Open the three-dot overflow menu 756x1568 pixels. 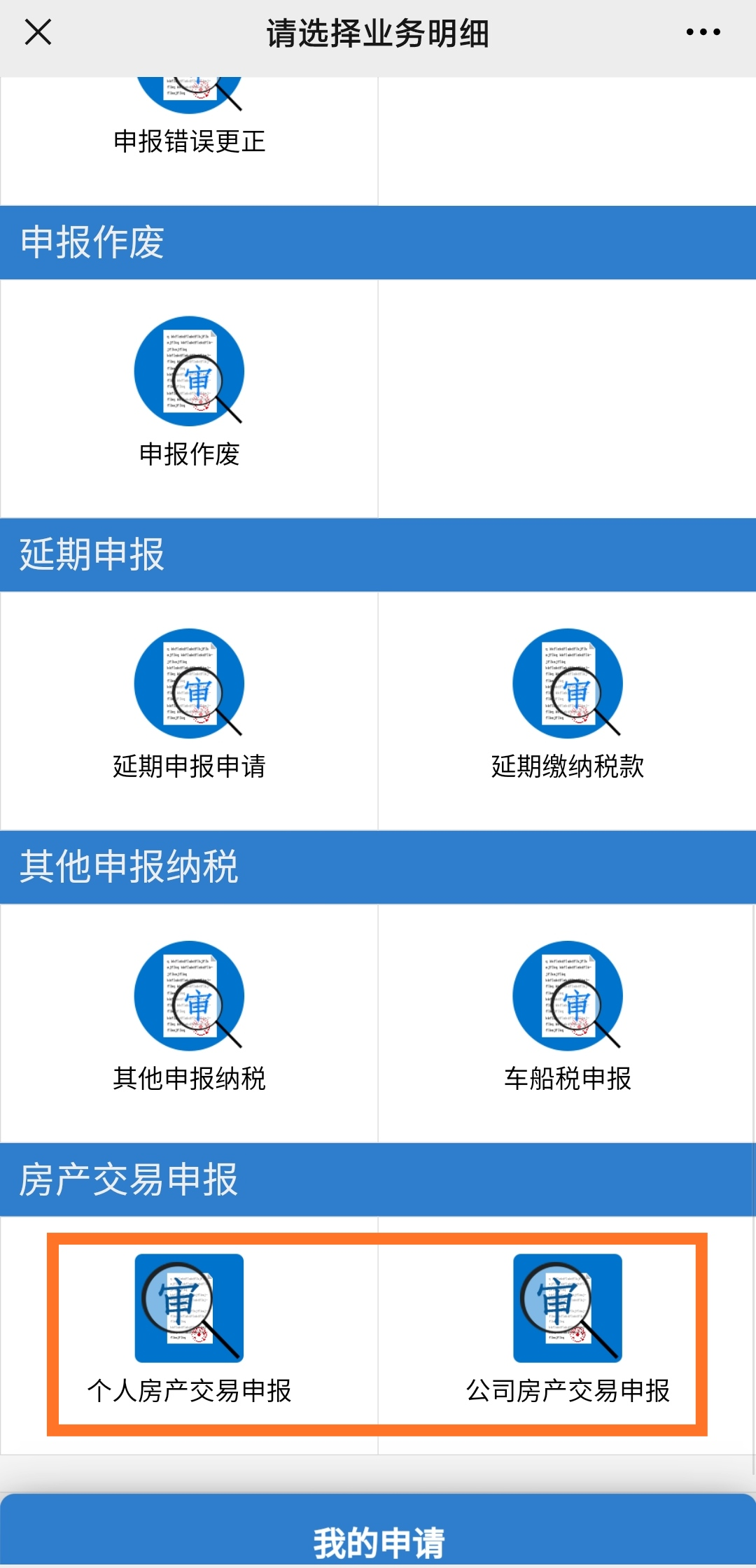(703, 32)
